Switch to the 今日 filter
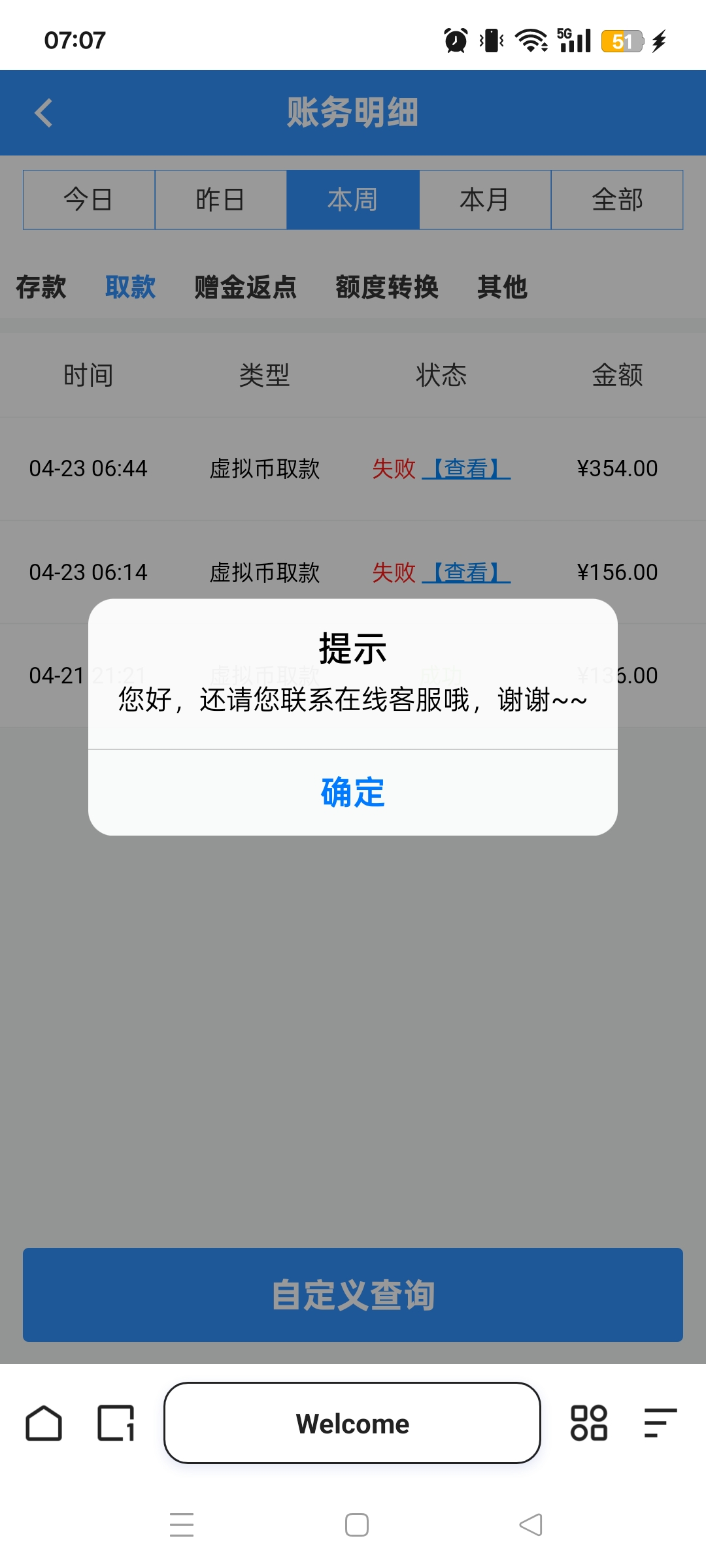The width and height of the screenshot is (706, 1568). click(89, 200)
